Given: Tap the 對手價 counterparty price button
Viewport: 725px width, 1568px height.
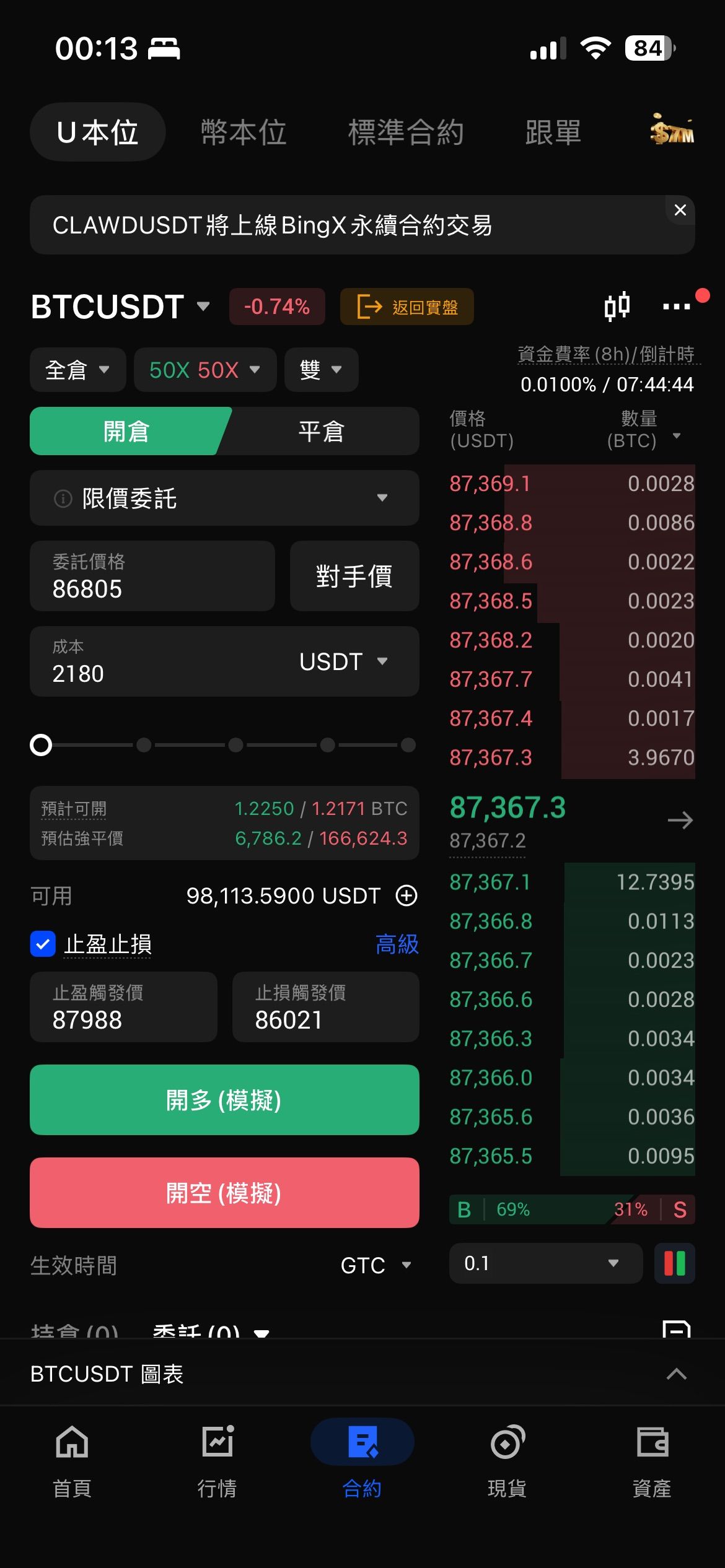Looking at the screenshot, I should (x=354, y=577).
